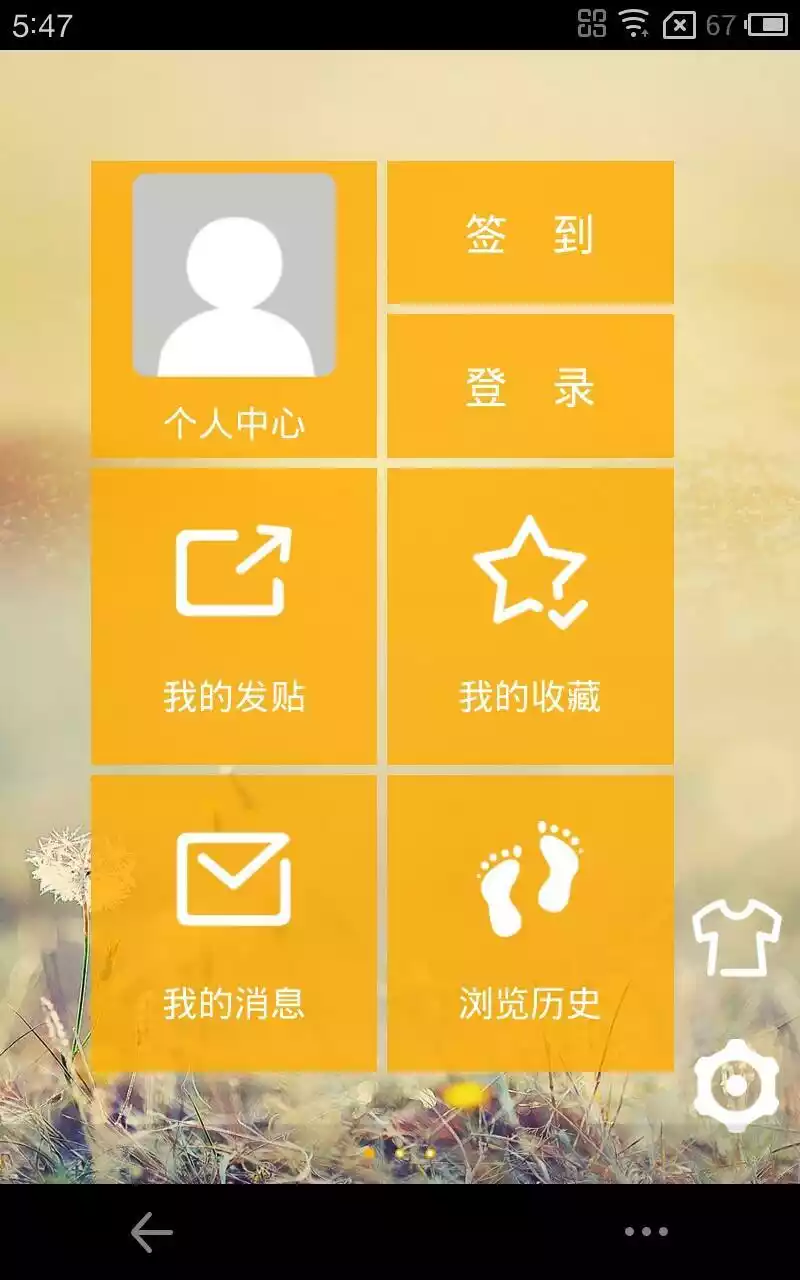Open the theme skin t-shirt icon

tap(738, 940)
